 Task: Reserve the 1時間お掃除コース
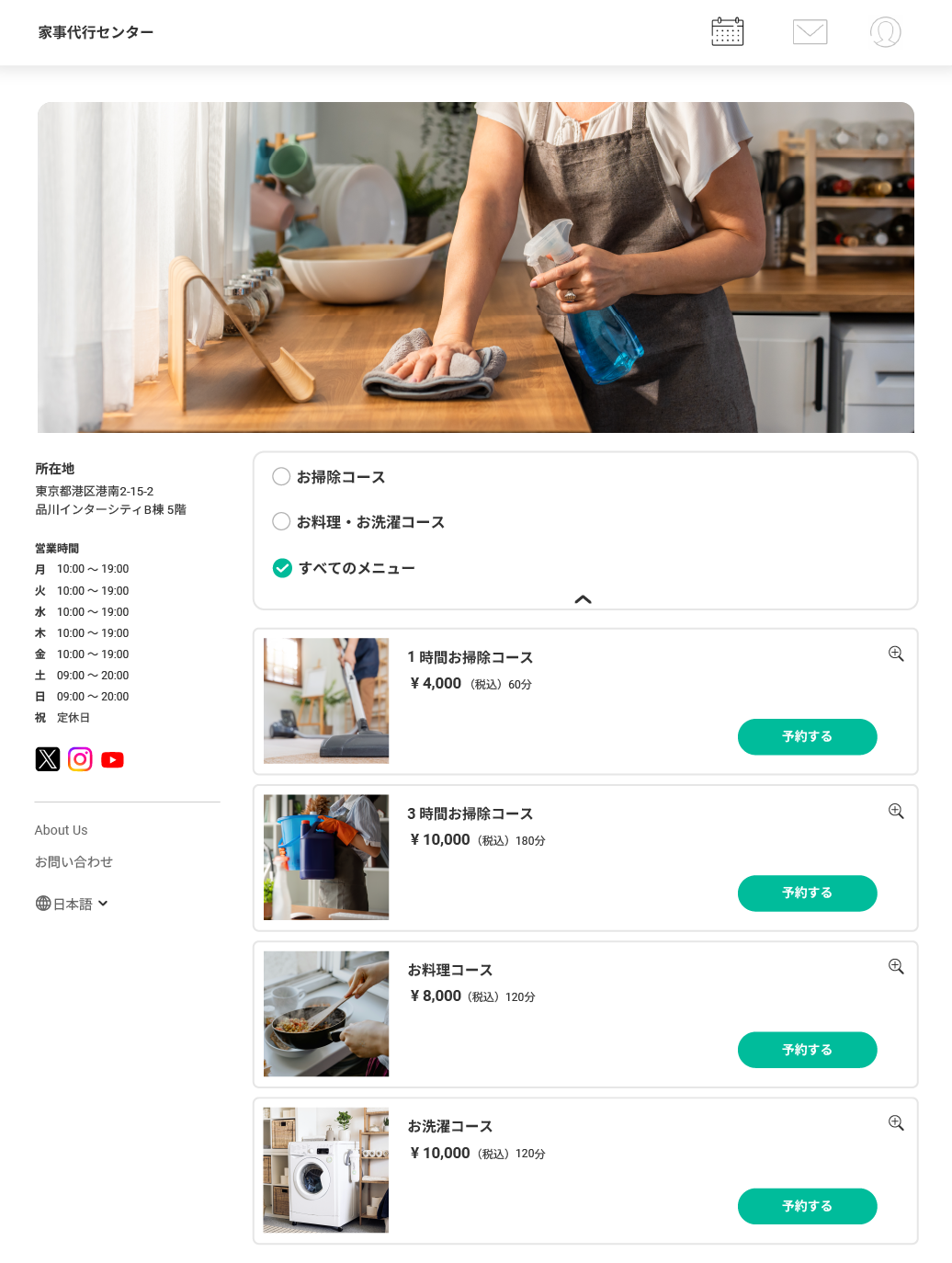[x=807, y=736]
